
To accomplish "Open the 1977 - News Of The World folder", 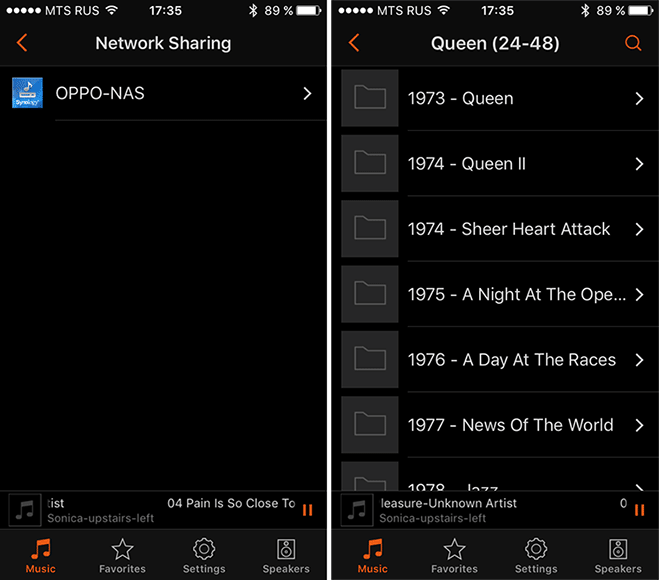I will tap(495, 425).
